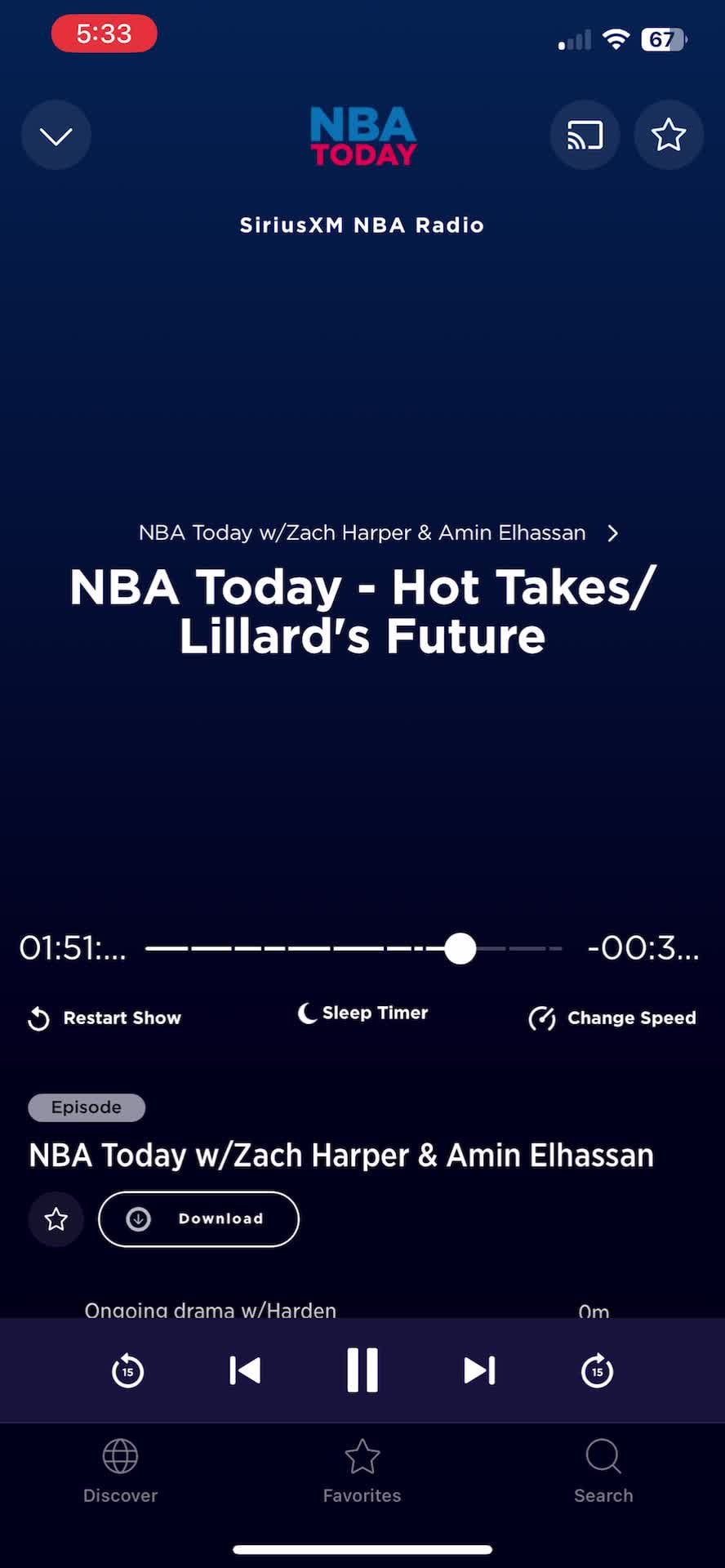Star the episode next to Download
The height and width of the screenshot is (1568, 725).
click(x=56, y=1219)
